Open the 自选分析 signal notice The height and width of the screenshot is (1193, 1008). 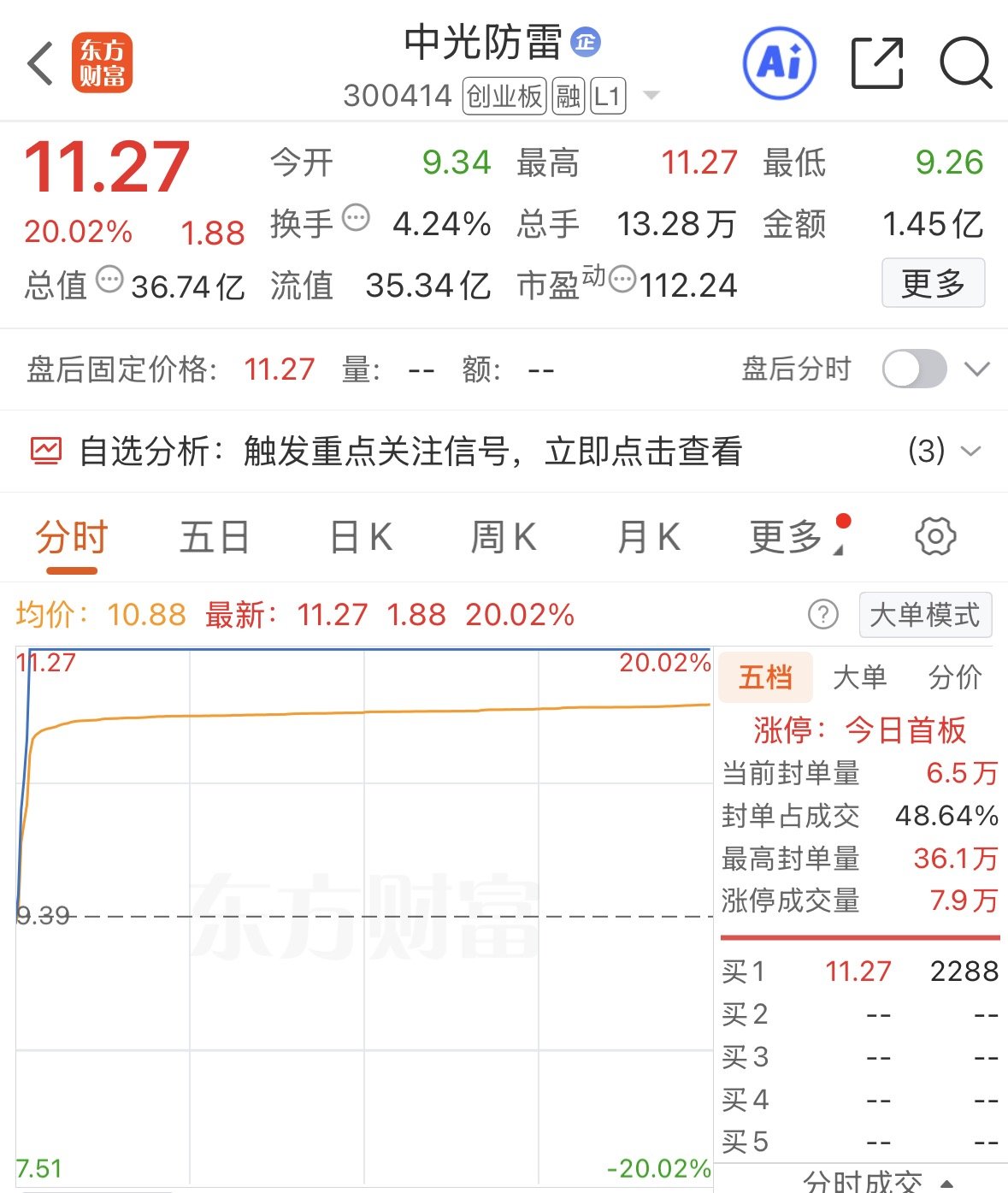pos(504,451)
